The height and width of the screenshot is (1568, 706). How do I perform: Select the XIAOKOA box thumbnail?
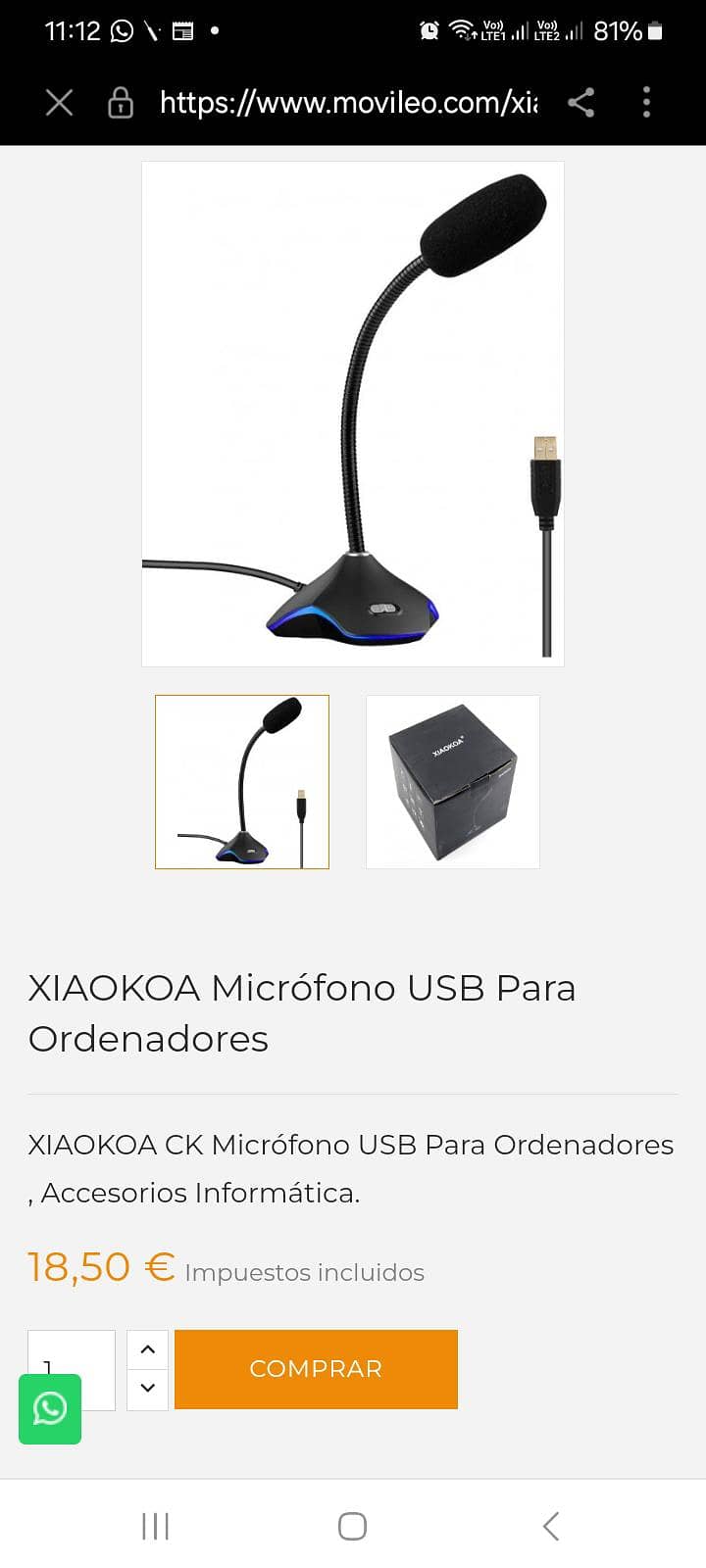point(452,781)
